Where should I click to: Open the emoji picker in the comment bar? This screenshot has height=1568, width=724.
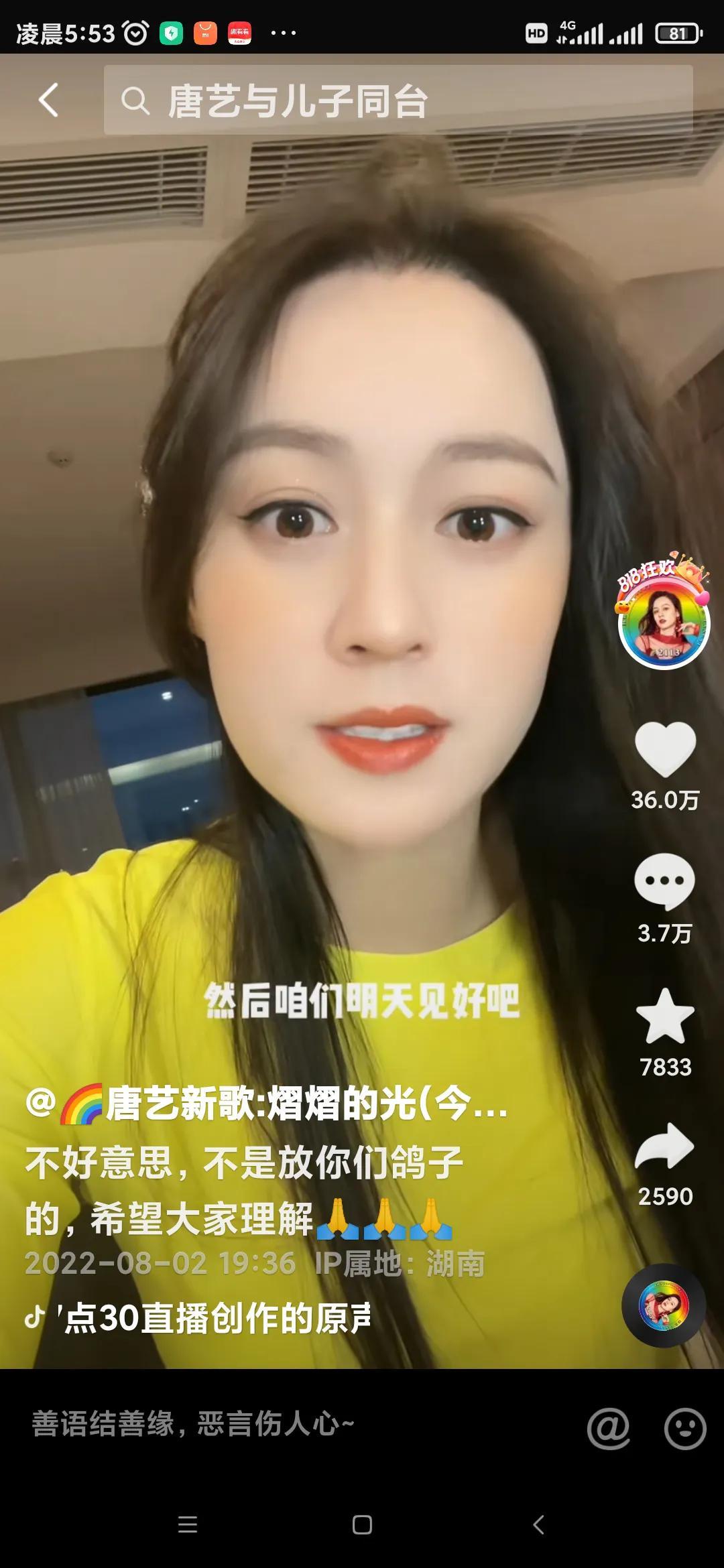[684, 1428]
